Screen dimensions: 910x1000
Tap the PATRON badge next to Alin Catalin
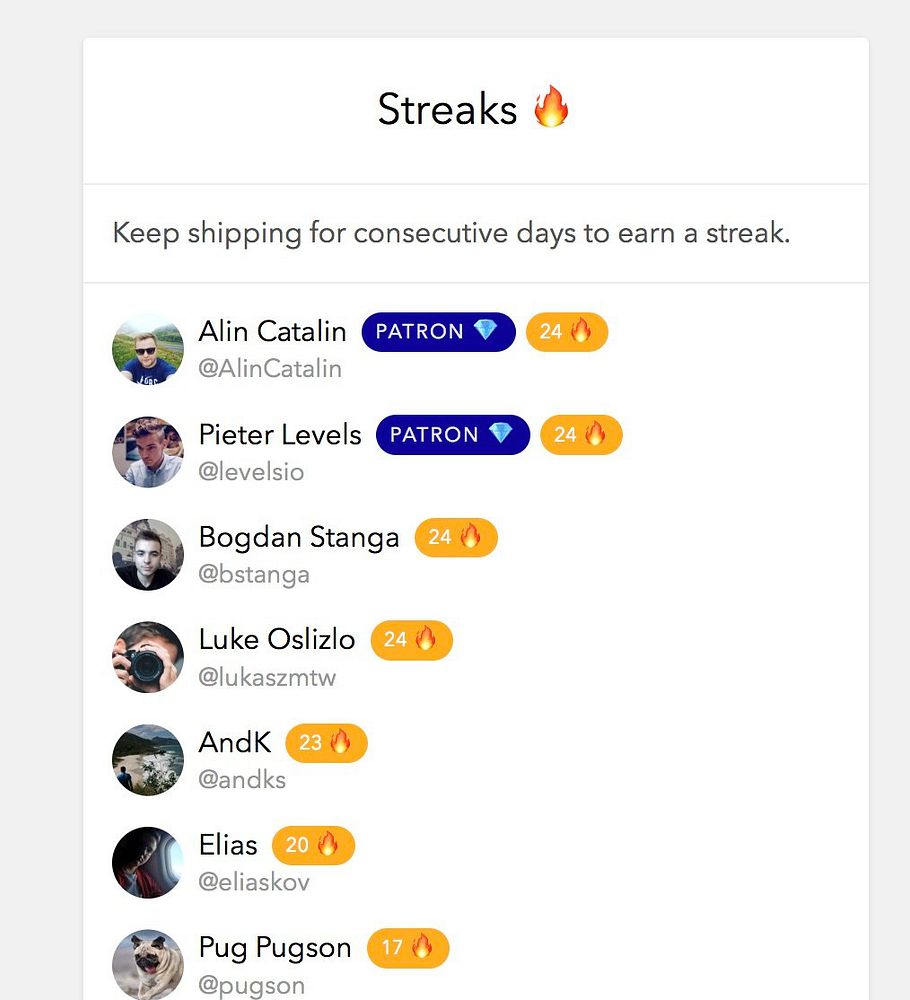(x=438, y=332)
